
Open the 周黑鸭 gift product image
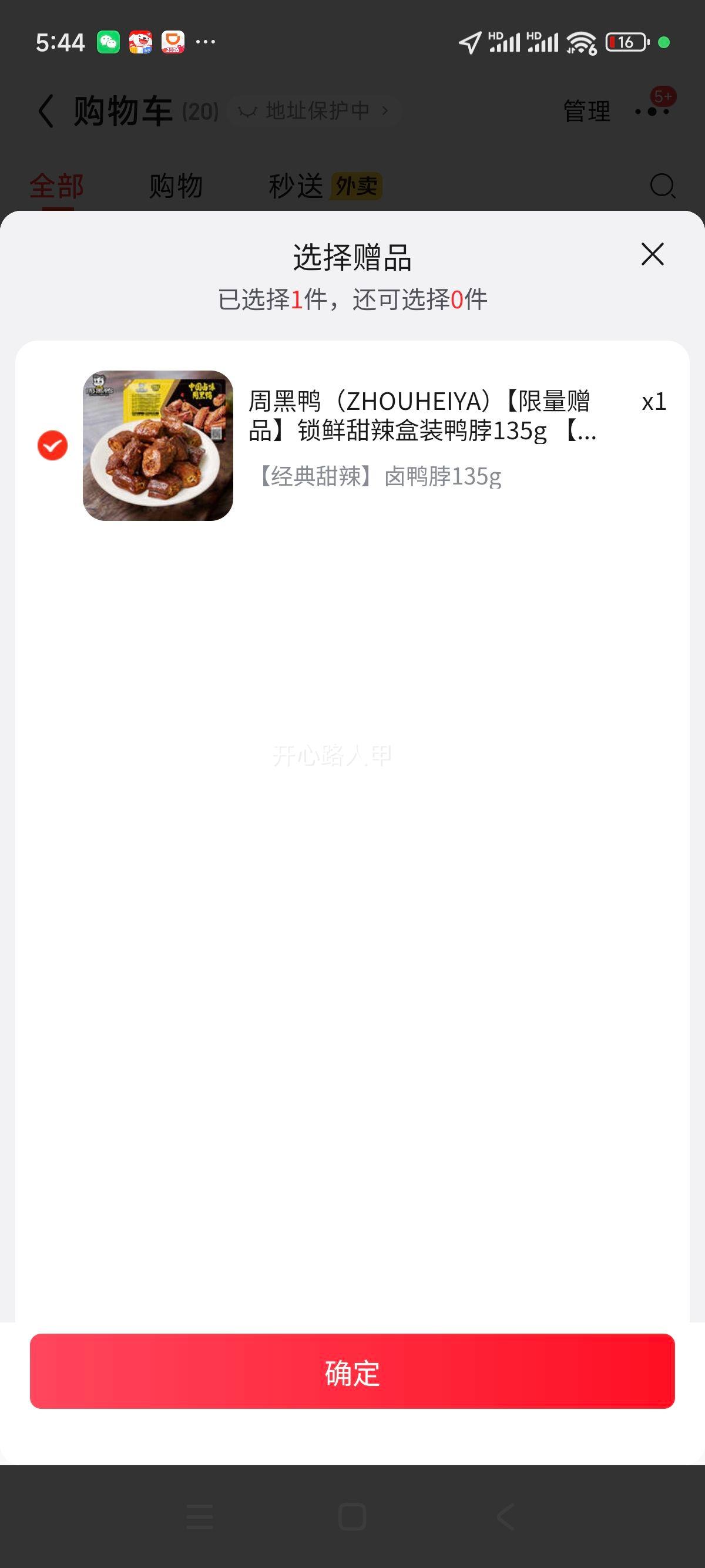158,446
